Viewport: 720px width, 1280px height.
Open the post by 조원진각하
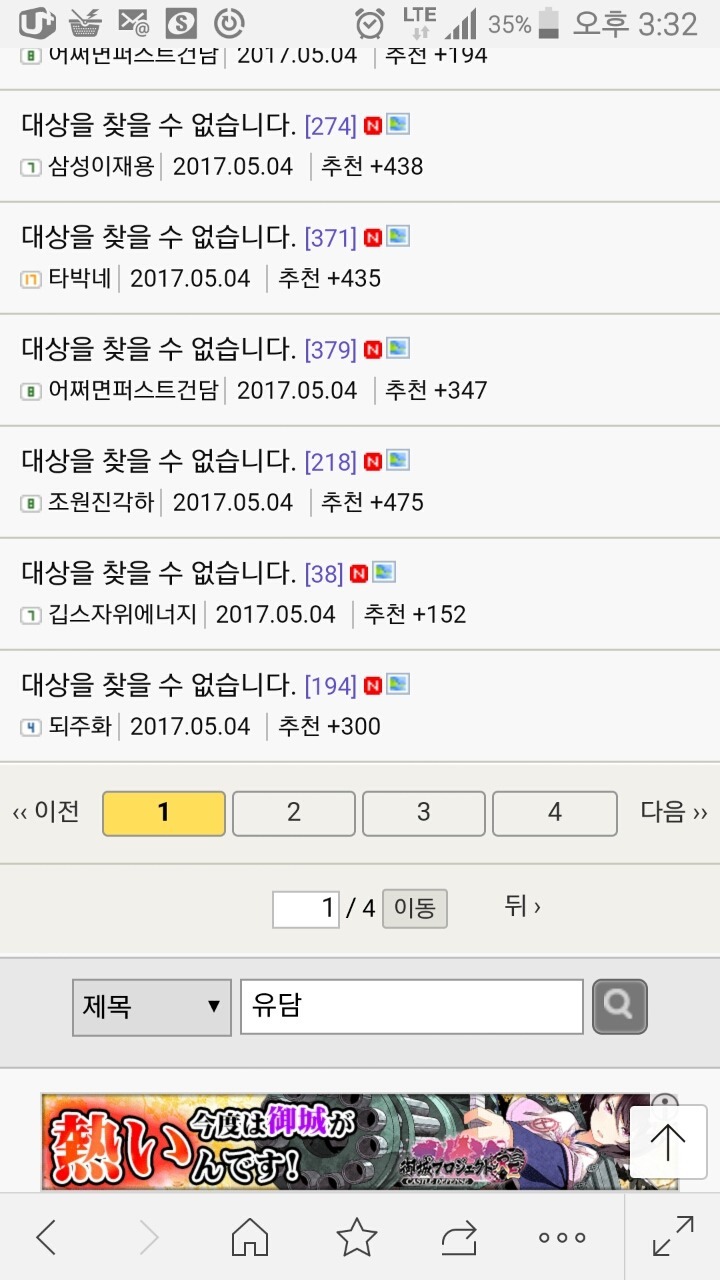158,462
